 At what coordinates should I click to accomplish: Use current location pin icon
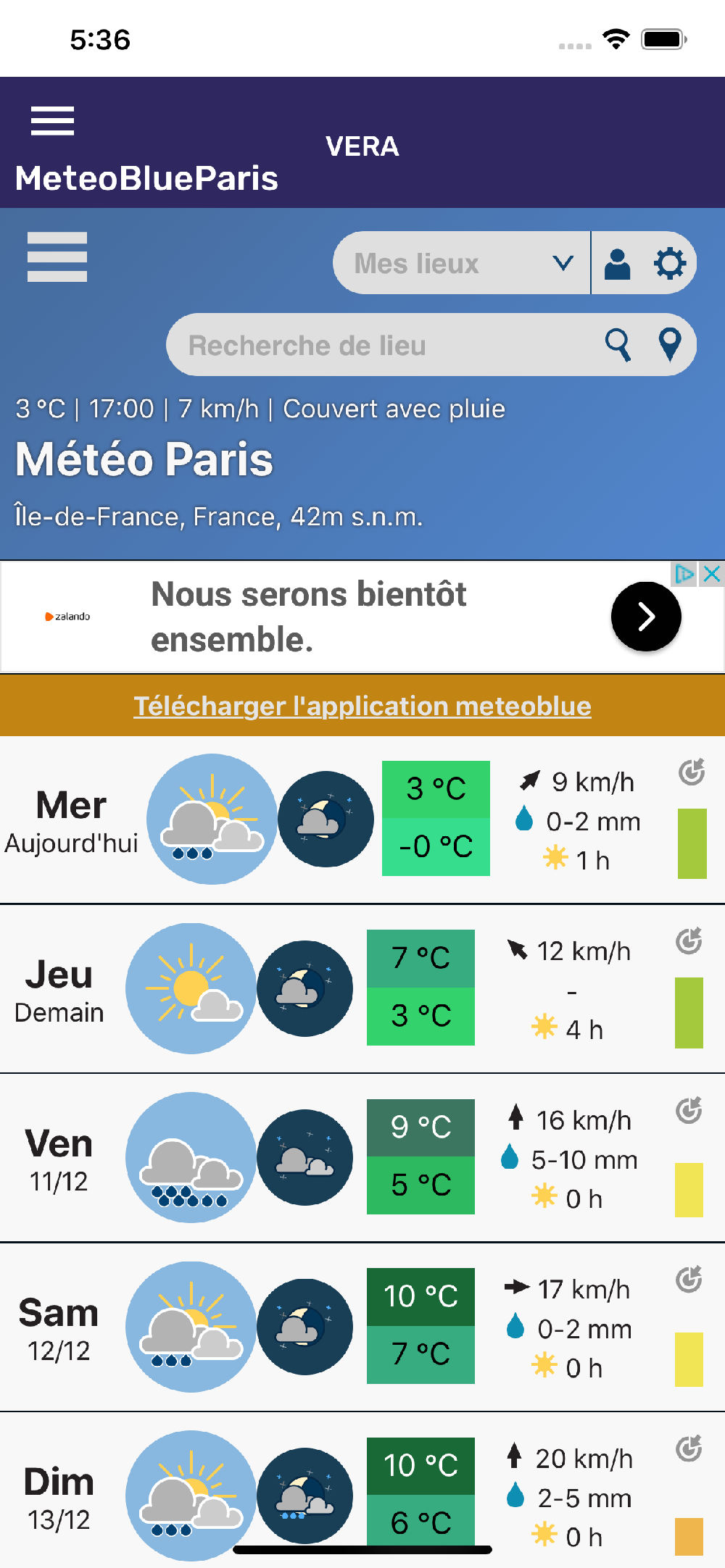[x=670, y=345]
